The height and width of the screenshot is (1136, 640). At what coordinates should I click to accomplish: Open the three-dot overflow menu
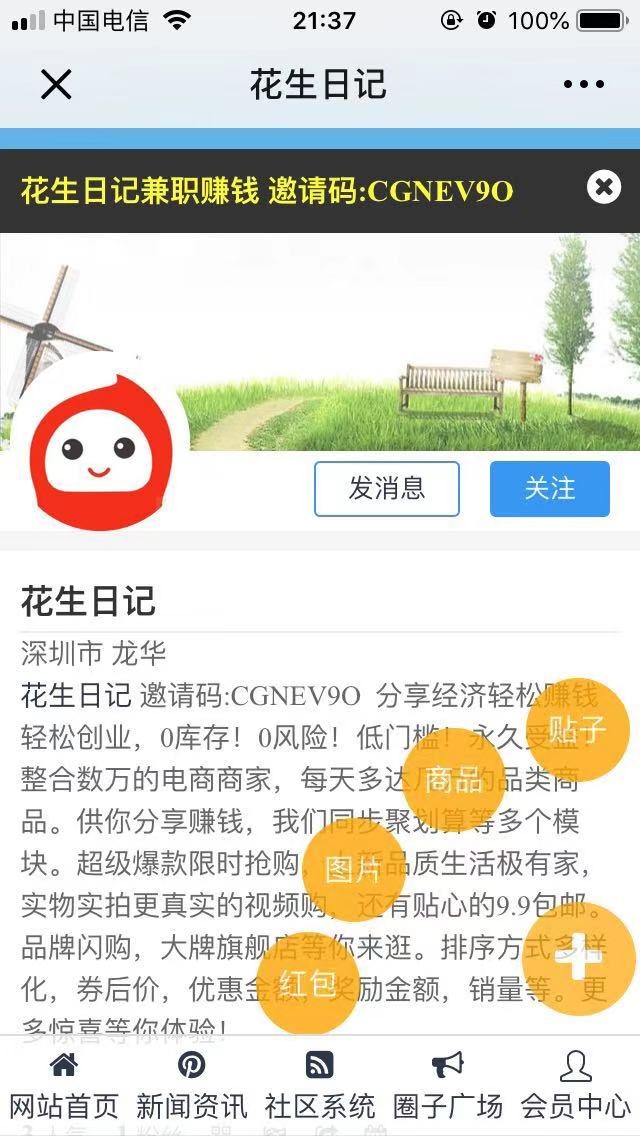(x=583, y=85)
